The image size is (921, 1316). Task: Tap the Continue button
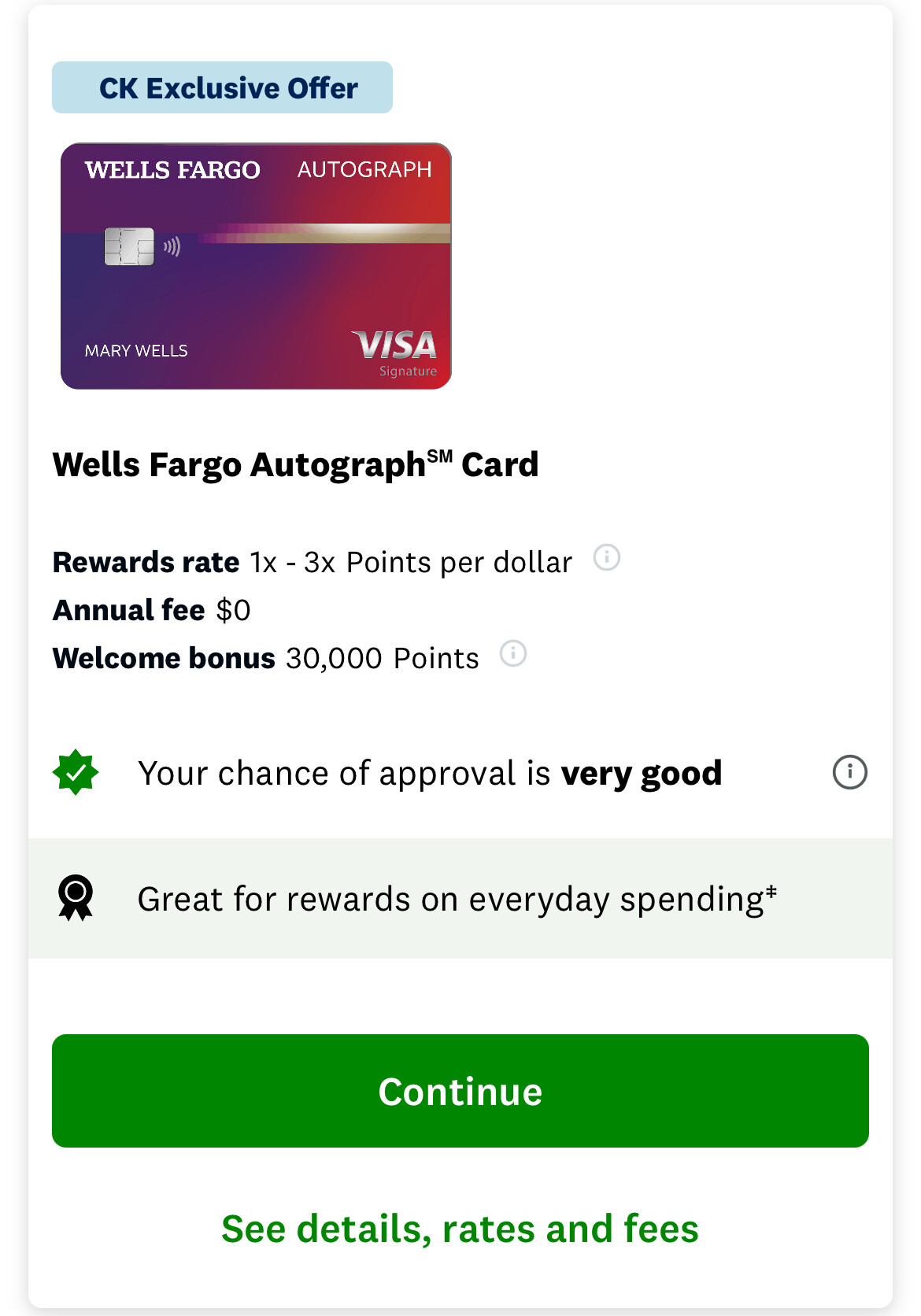tap(460, 1091)
